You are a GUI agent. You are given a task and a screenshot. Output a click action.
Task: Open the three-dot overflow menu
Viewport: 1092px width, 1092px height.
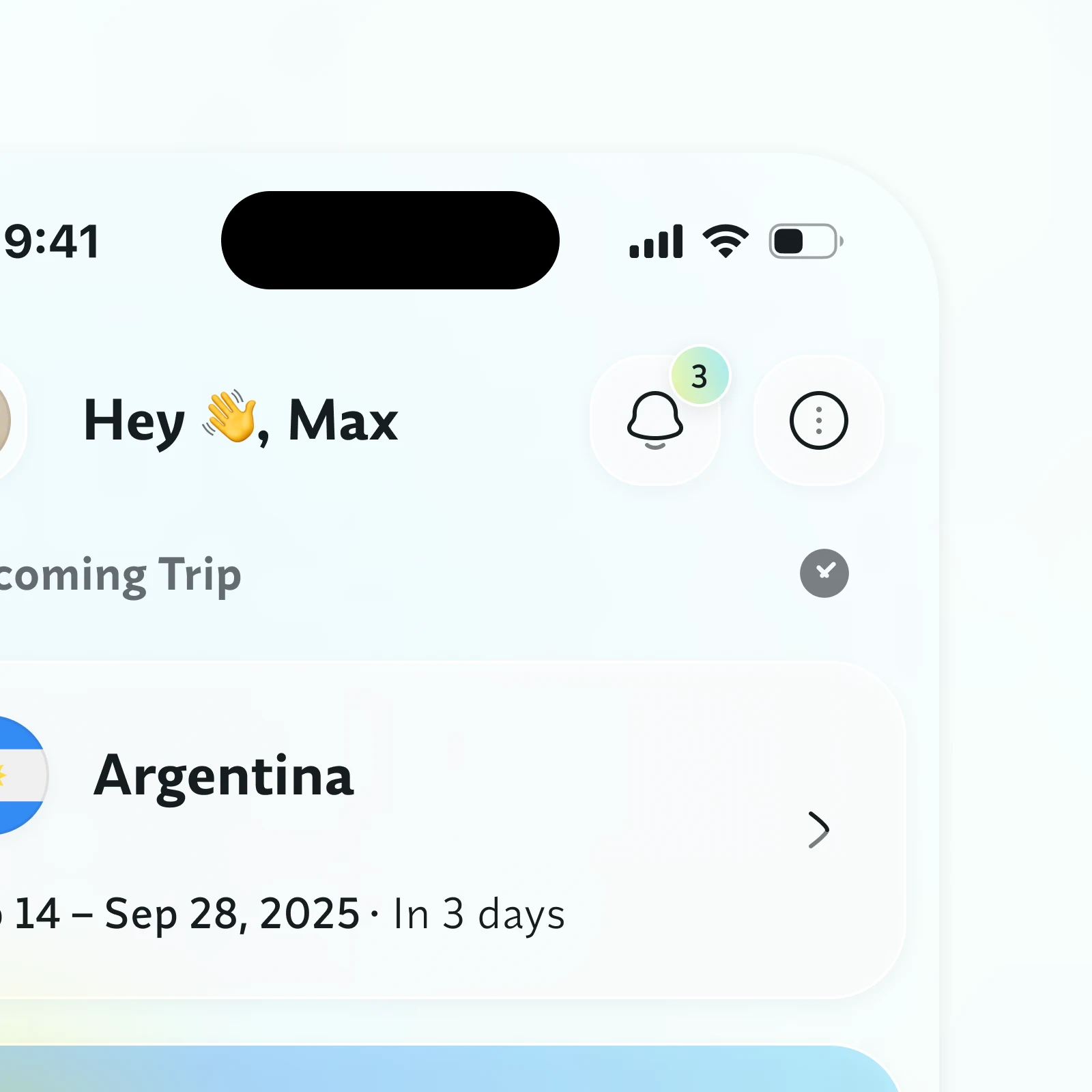[x=818, y=420]
